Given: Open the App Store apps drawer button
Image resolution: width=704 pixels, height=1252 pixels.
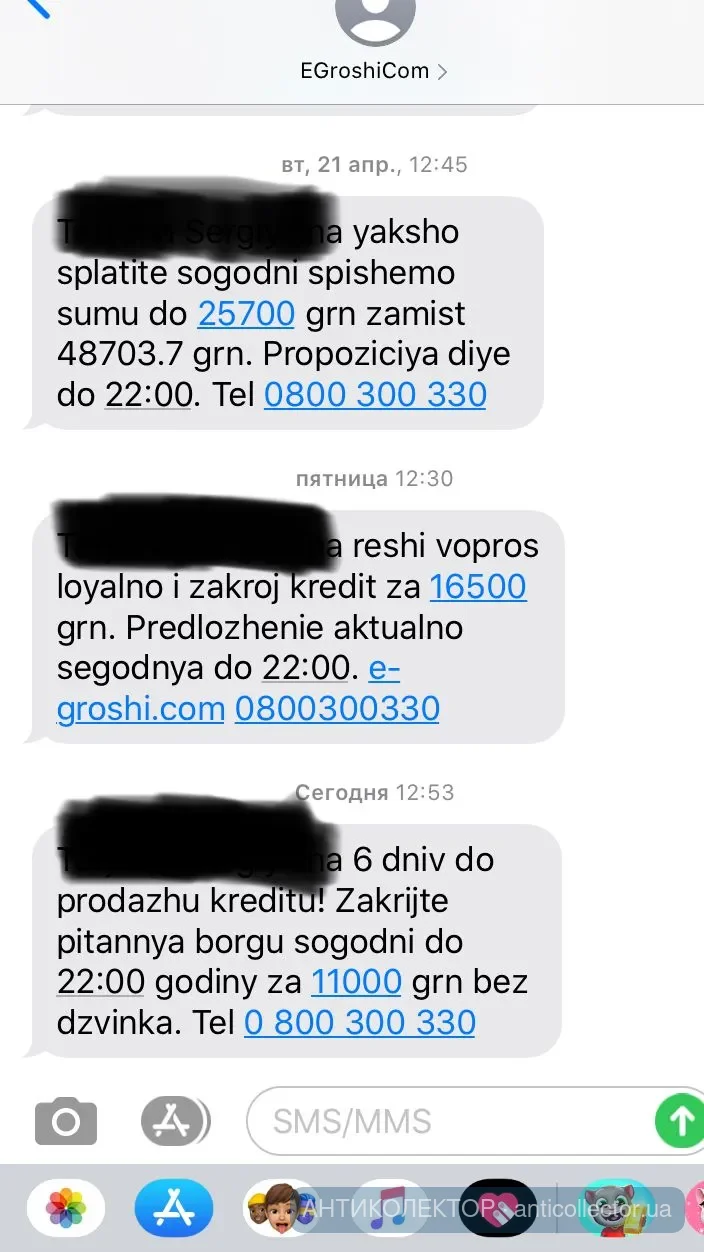Looking at the screenshot, I should click(173, 1120).
